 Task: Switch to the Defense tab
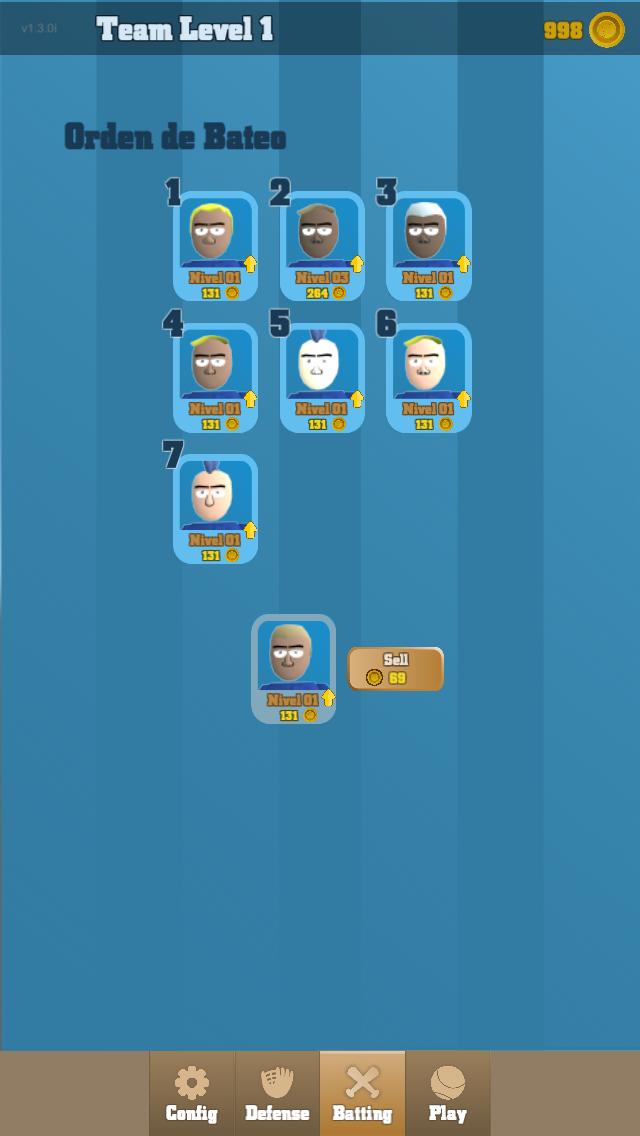point(277,1093)
